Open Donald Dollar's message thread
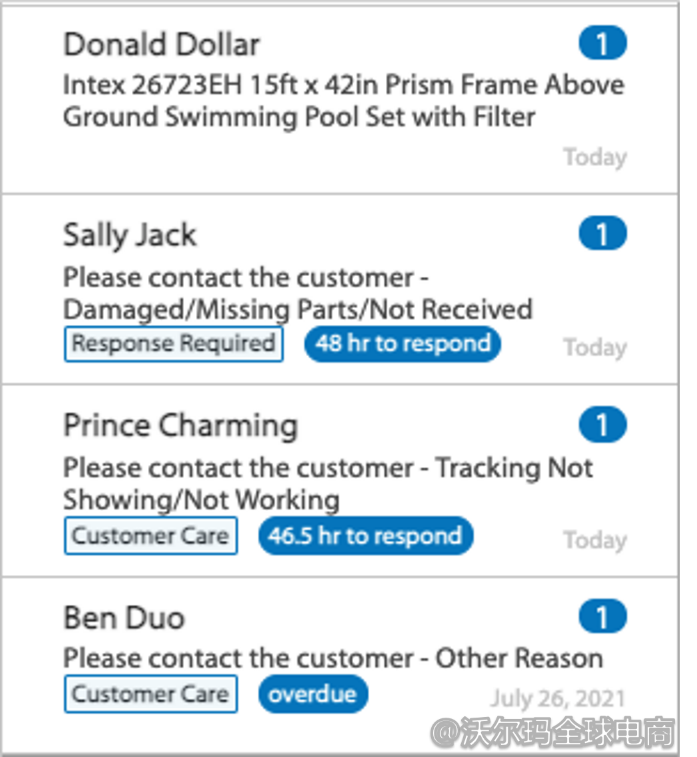The height and width of the screenshot is (757, 697). tap(300, 100)
